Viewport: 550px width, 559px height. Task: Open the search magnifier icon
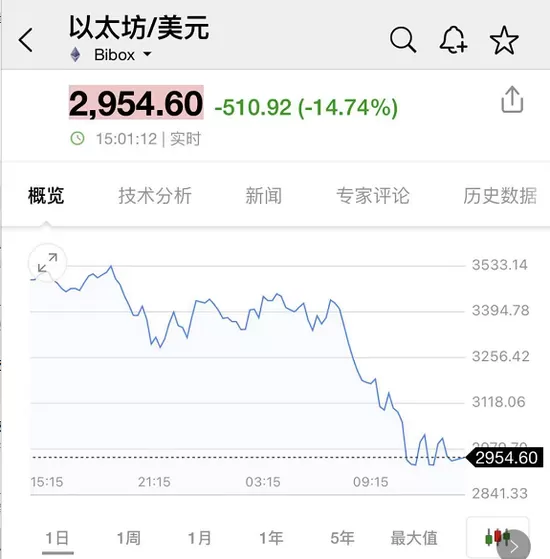pyautogui.click(x=403, y=40)
